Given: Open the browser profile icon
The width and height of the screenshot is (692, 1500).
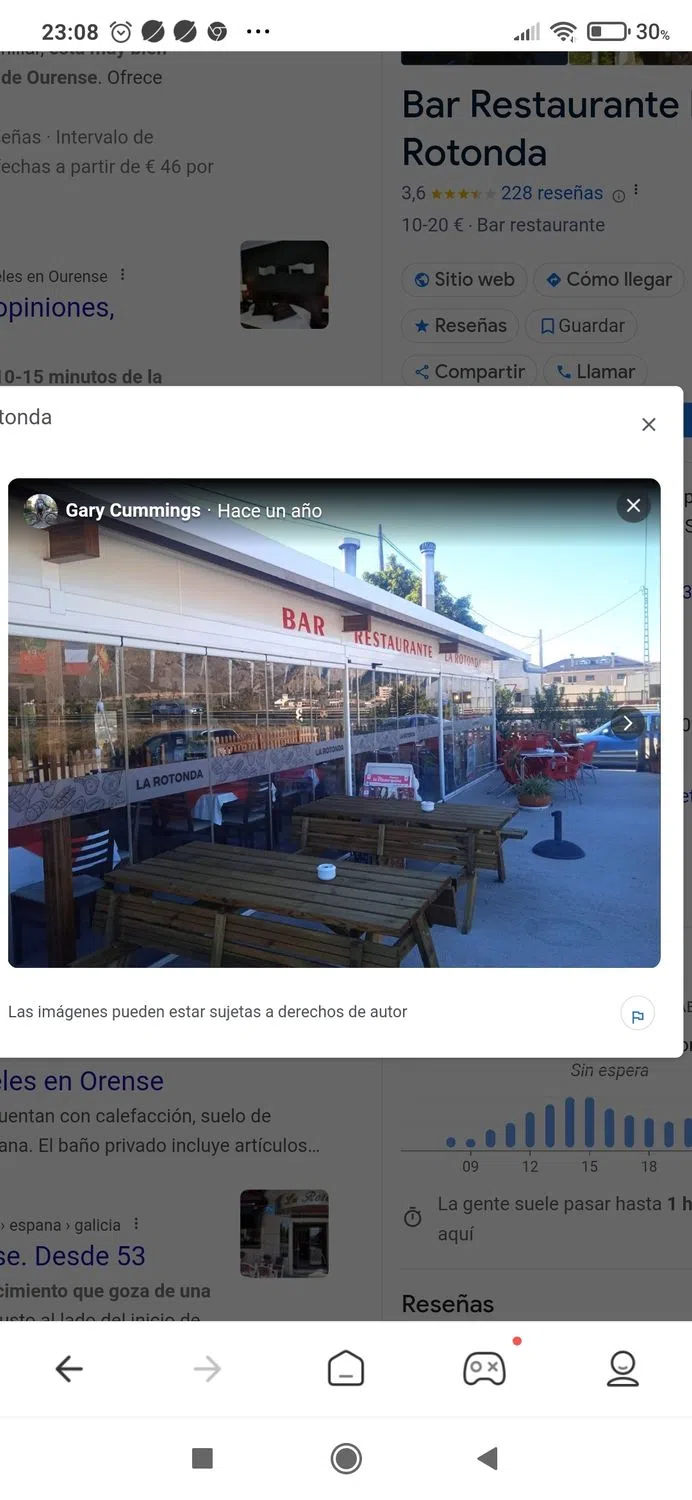Looking at the screenshot, I should (622, 1368).
